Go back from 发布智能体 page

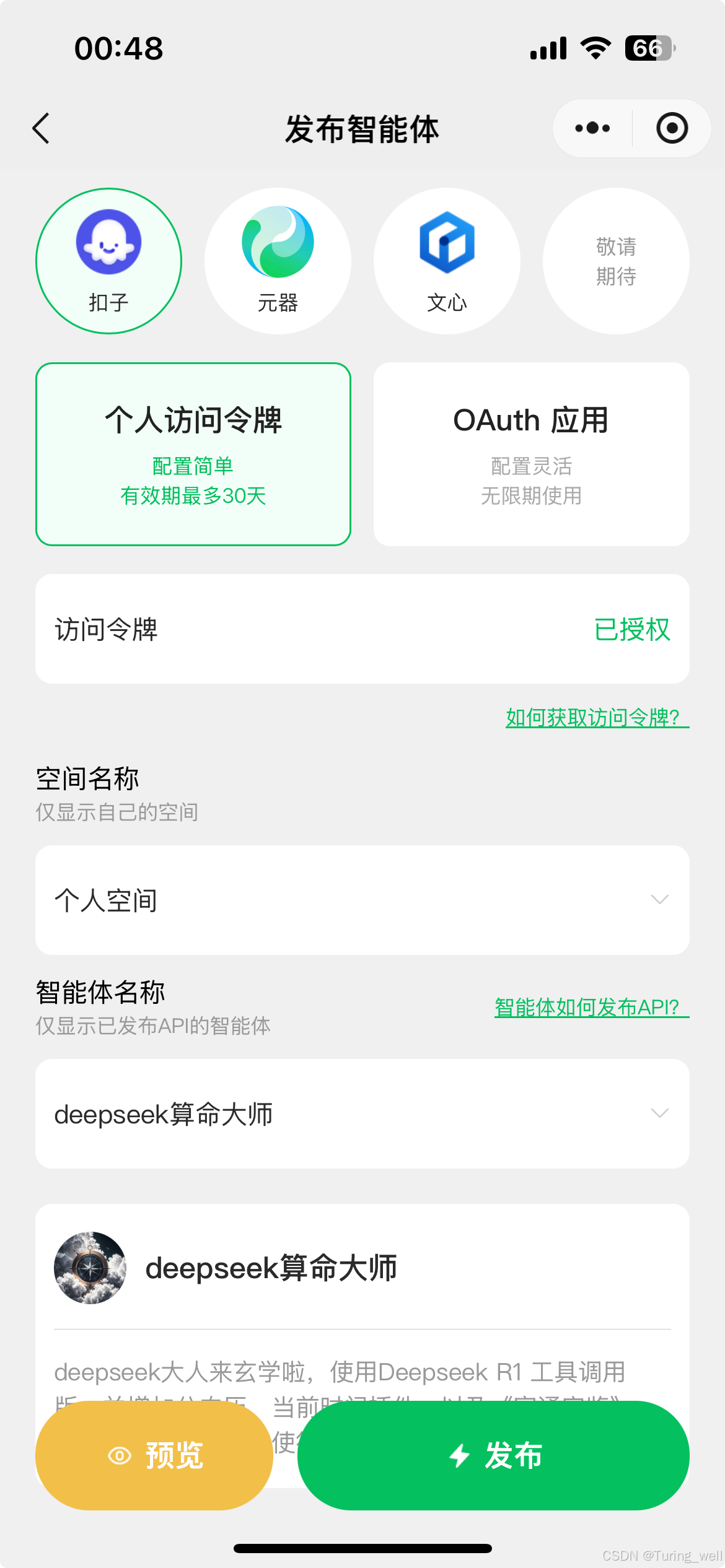point(41,129)
